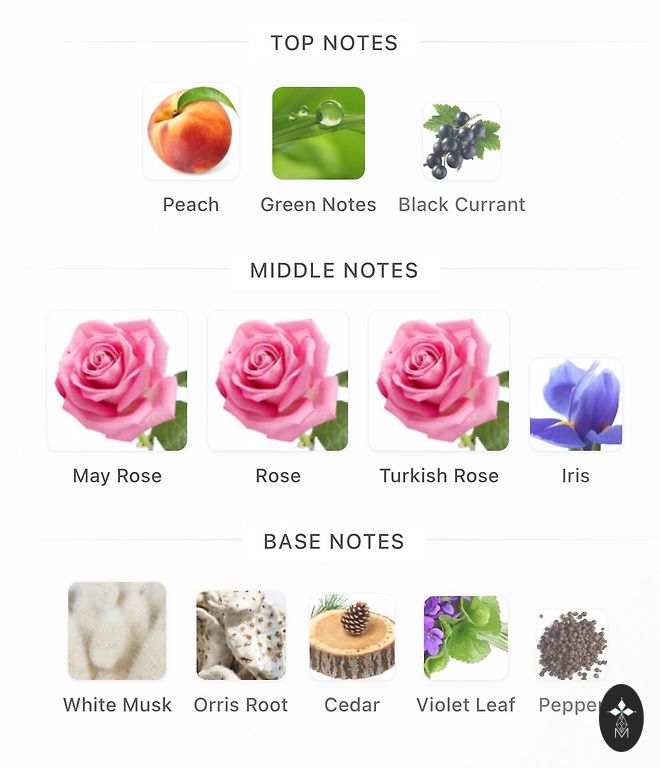Select the Green Notes tile
This screenshot has width=660, height=768.
(318, 133)
